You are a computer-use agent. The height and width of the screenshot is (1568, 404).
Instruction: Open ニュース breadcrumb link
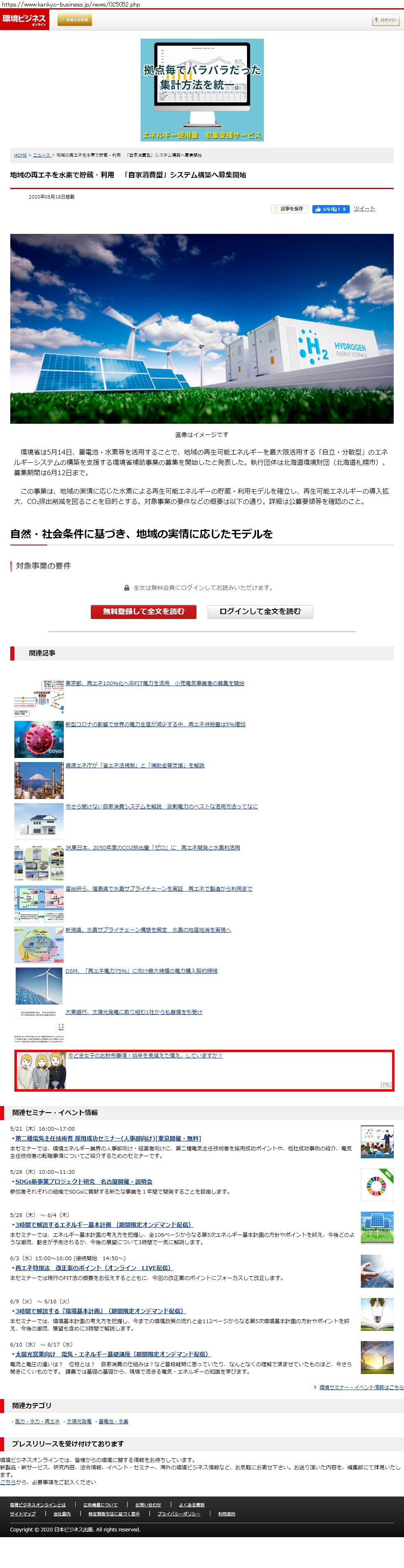42,155
